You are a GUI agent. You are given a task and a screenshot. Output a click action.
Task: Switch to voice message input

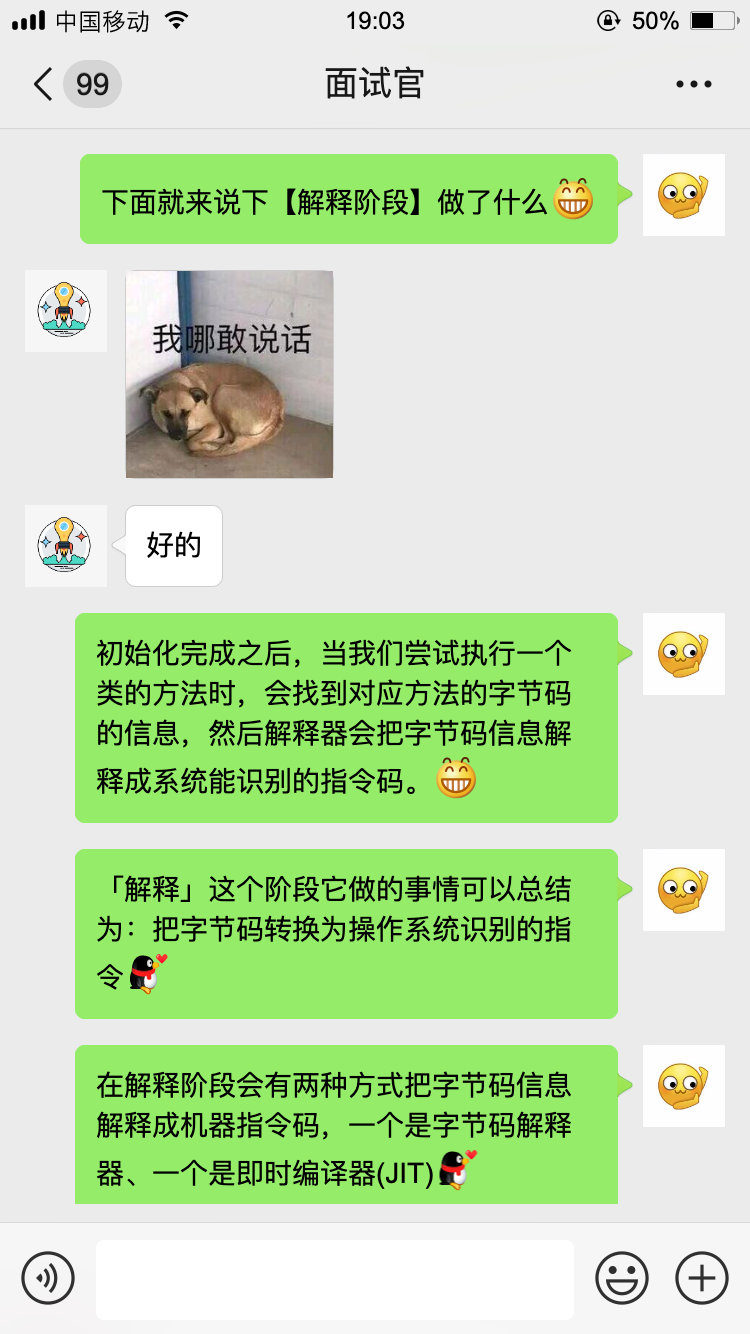point(48,1278)
